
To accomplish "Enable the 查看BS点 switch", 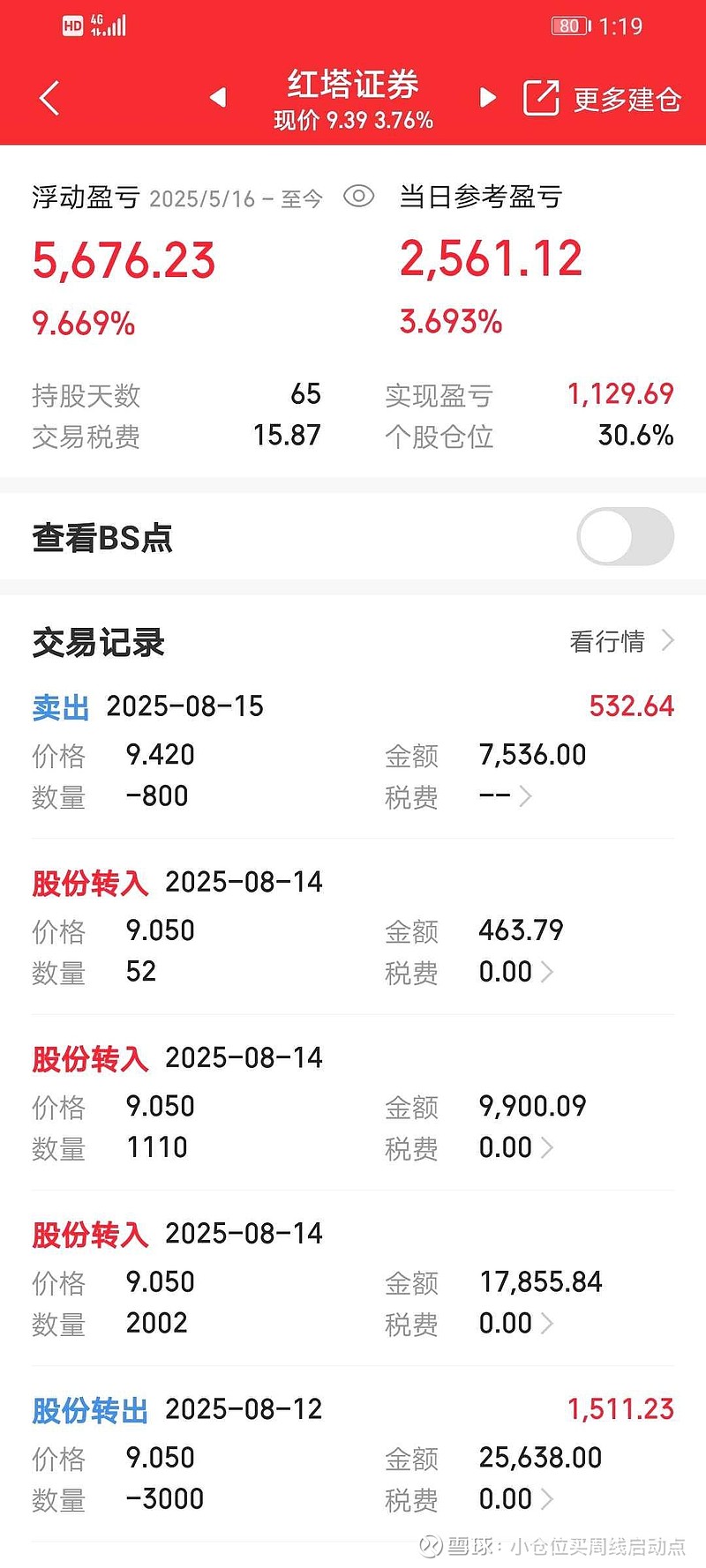I will click(x=625, y=536).
